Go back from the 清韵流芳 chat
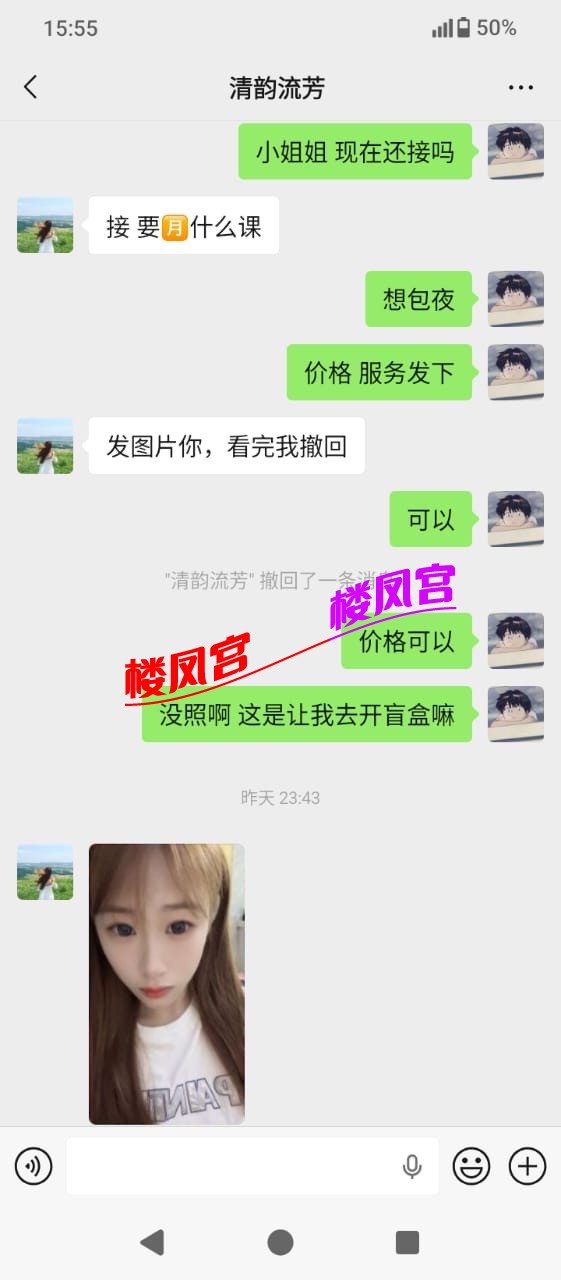 (x=30, y=87)
